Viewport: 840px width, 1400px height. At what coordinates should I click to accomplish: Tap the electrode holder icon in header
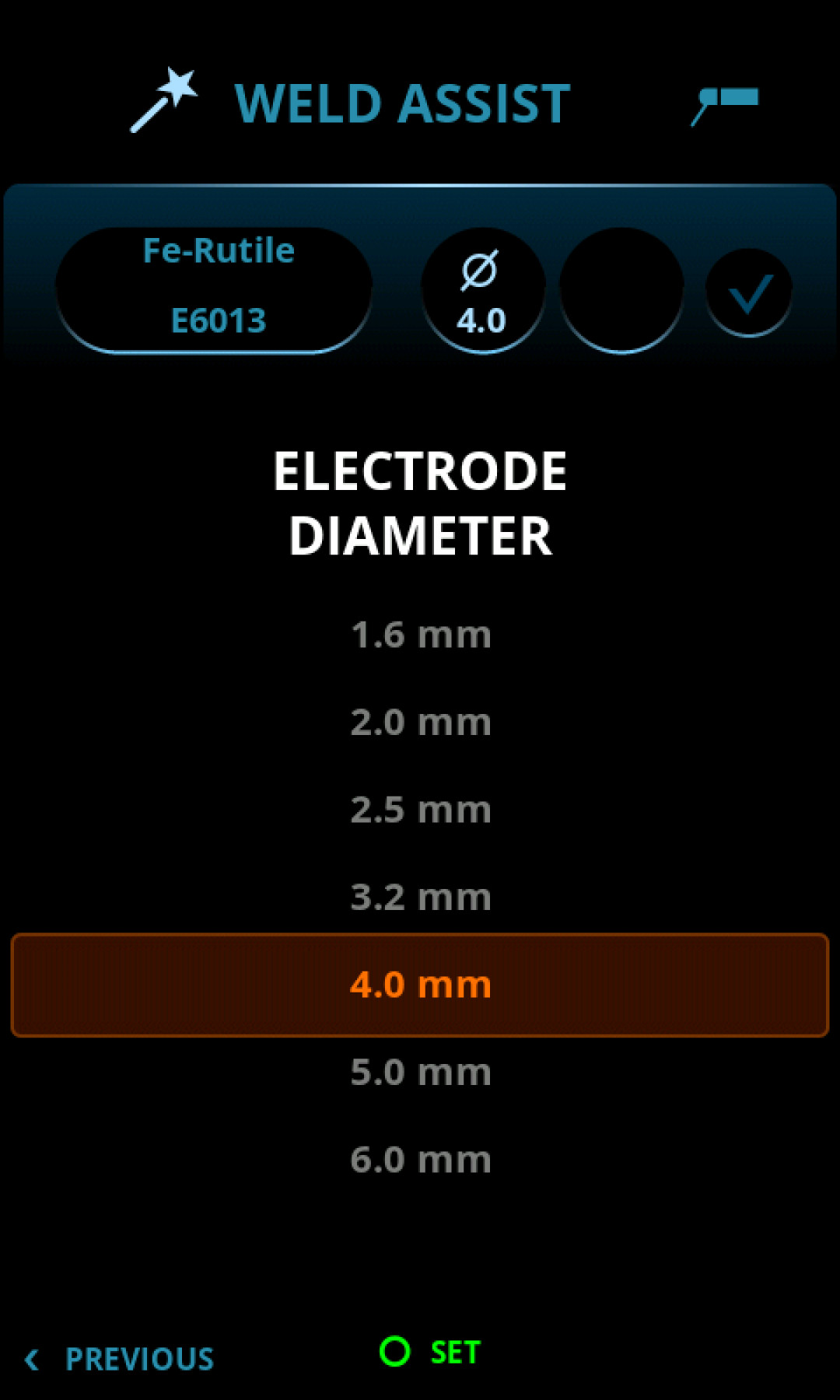pos(725,104)
